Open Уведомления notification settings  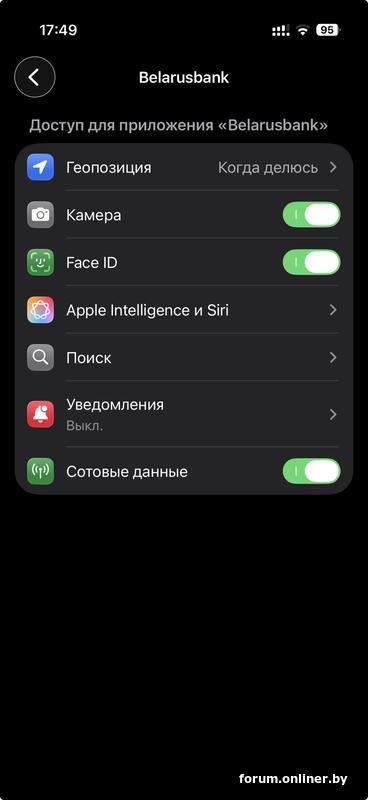(184, 414)
